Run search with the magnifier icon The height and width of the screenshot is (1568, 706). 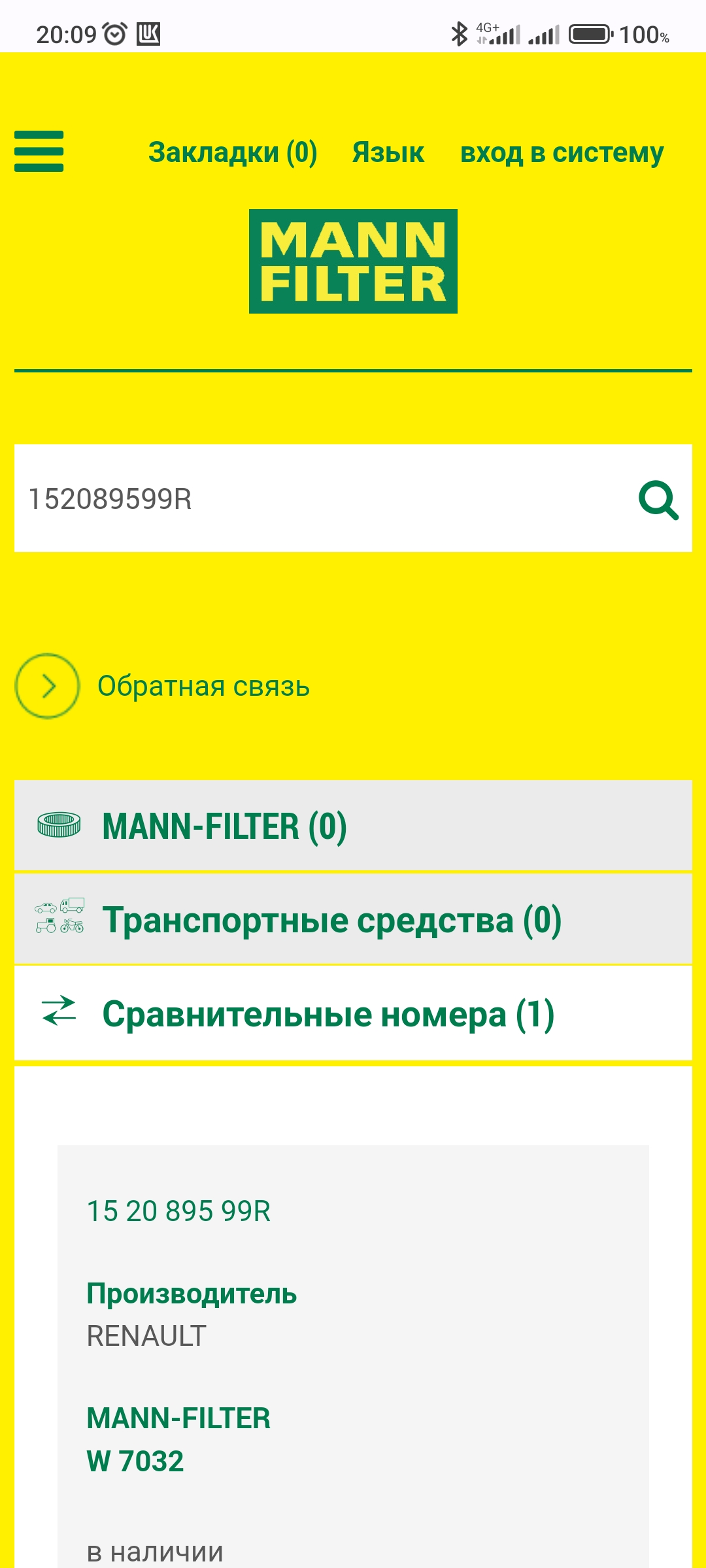coord(658,500)
